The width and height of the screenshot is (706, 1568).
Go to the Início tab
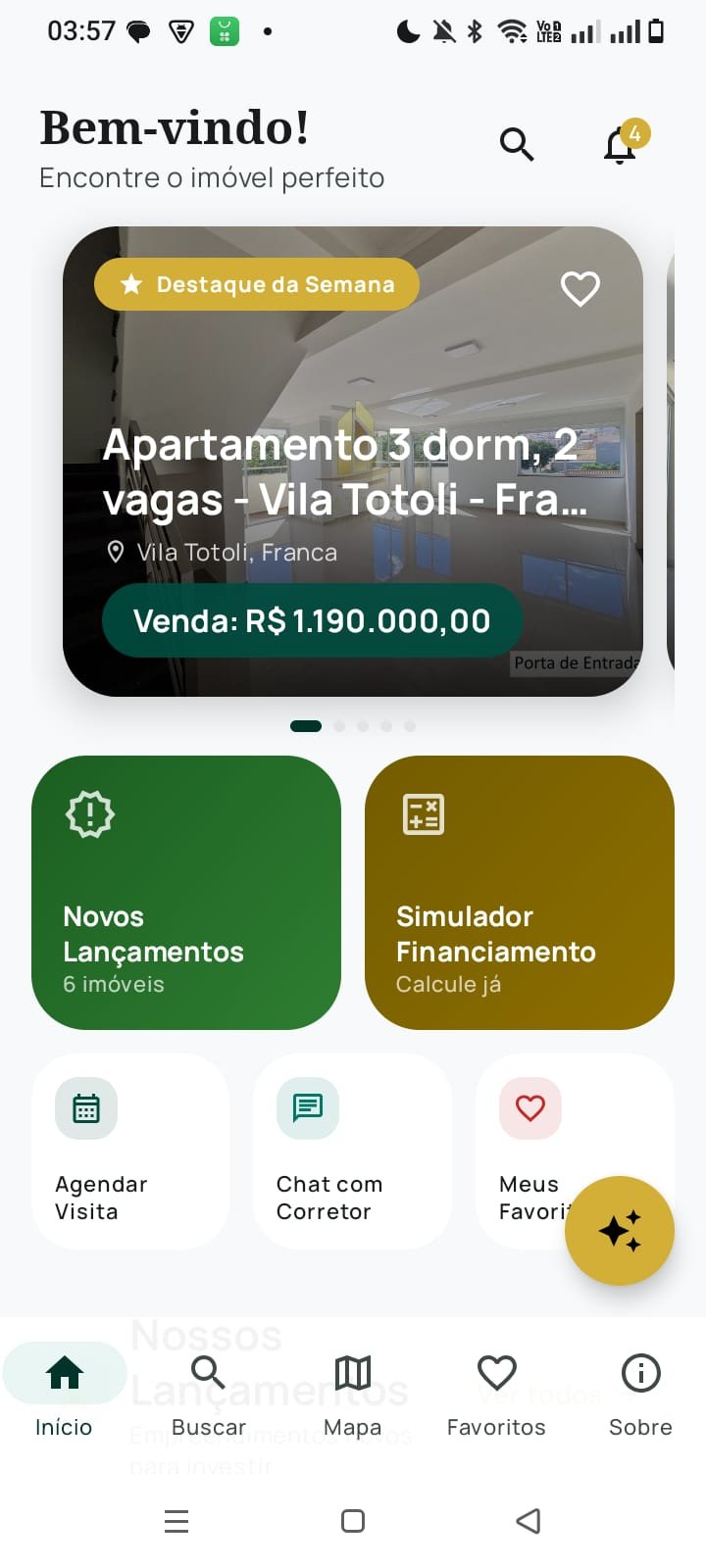pos(65,1390)
